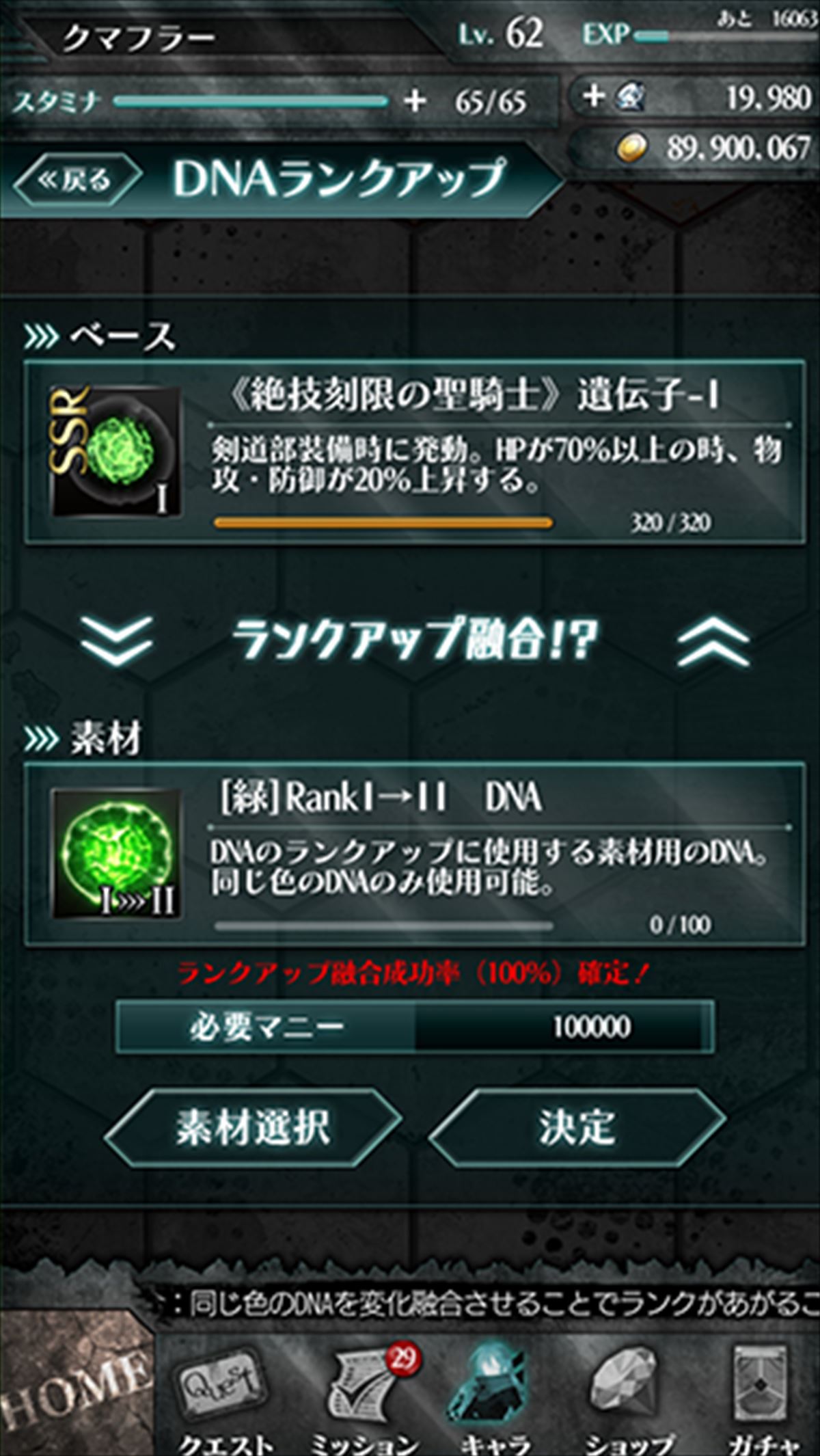
Task: Go back with the 戻る button
Action: click(77, 180)
